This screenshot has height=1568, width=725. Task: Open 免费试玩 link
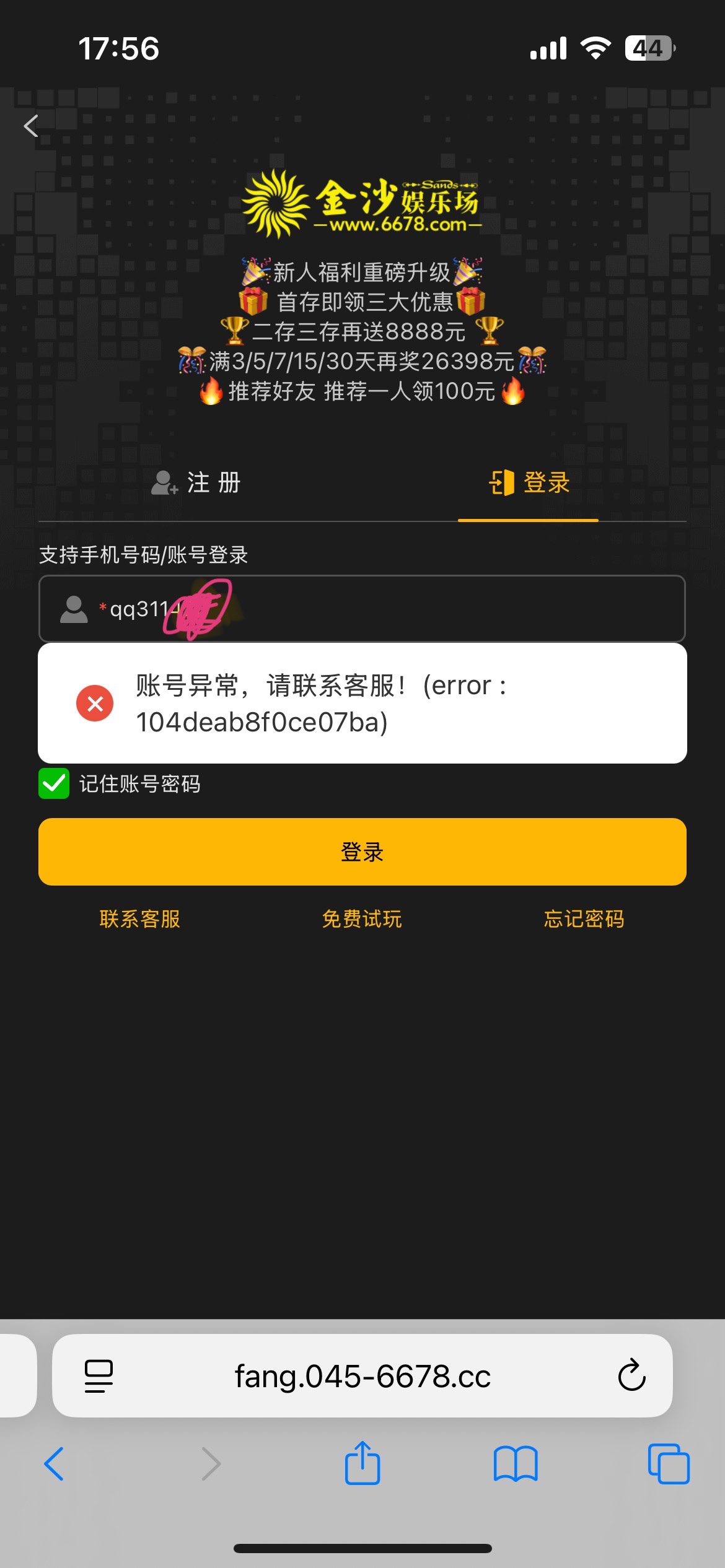pos(362,918)
